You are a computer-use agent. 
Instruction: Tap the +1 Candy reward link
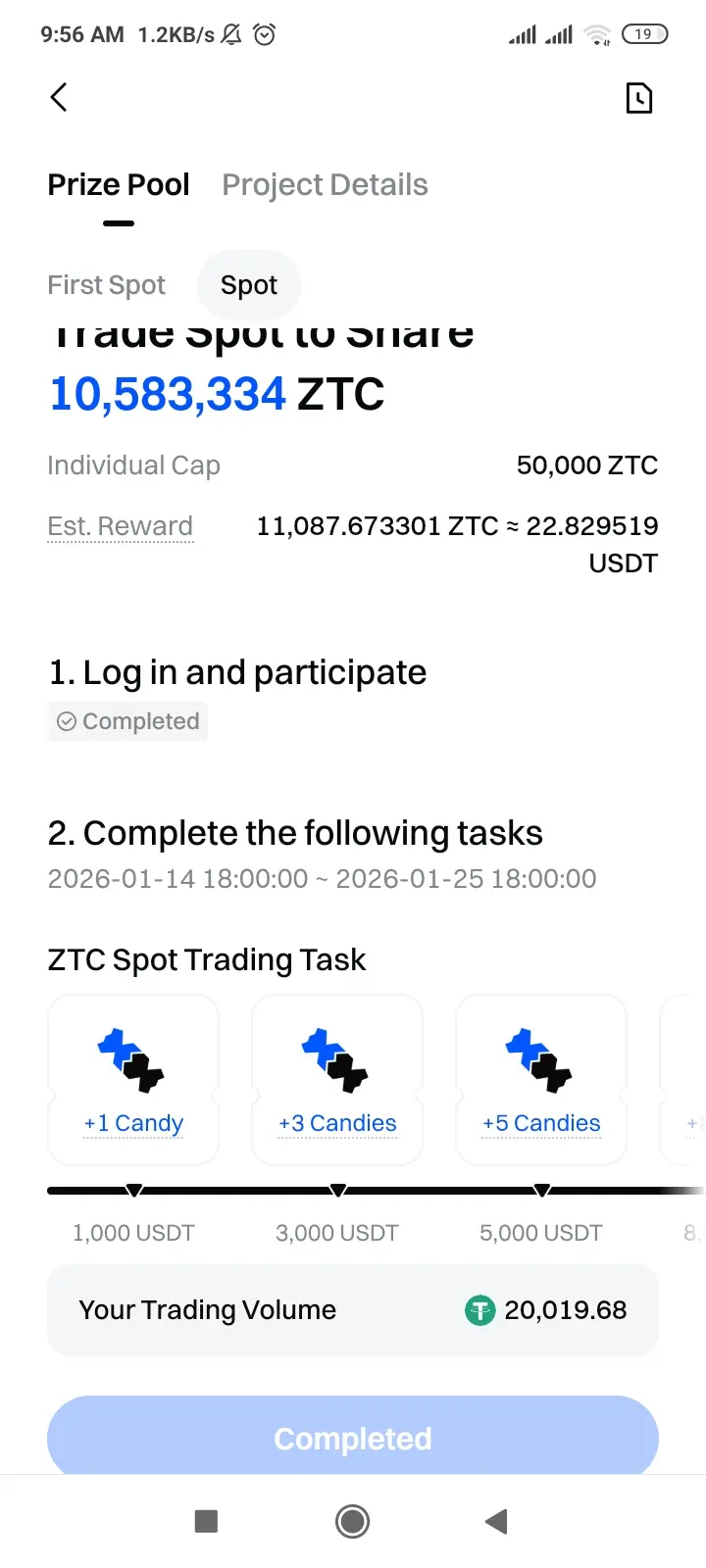point(133,1123)
